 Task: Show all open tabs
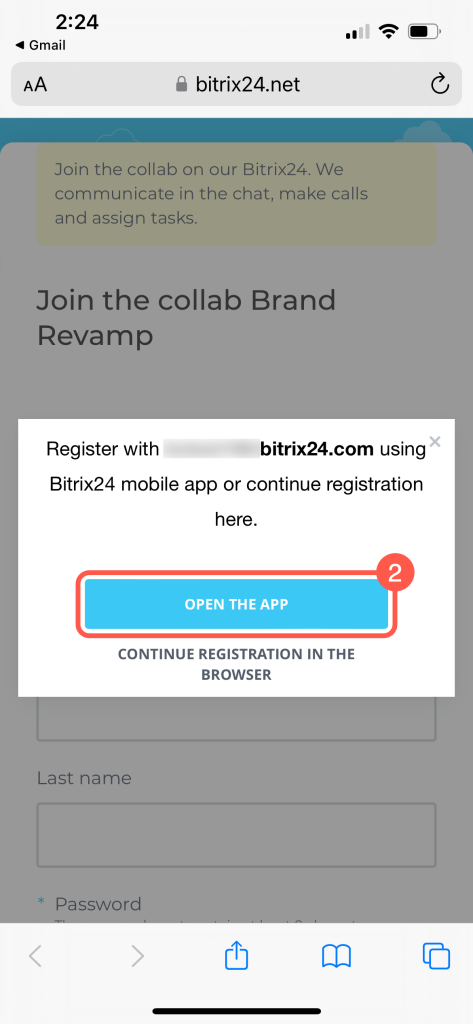tap(436, 957)
